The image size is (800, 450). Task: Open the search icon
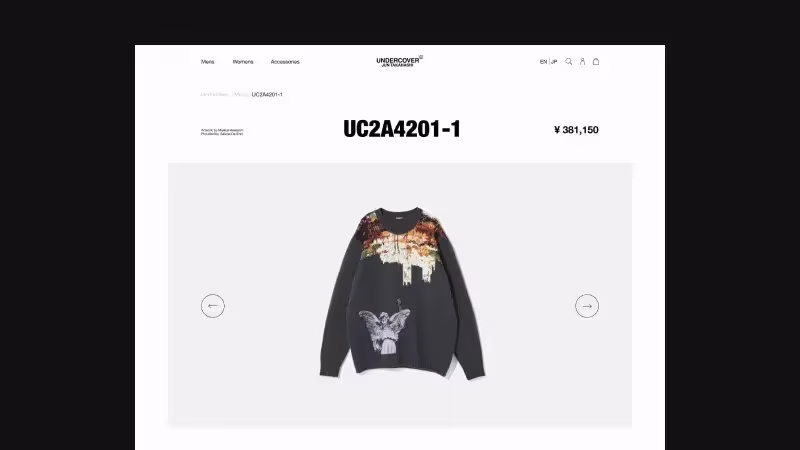(569, 62)
